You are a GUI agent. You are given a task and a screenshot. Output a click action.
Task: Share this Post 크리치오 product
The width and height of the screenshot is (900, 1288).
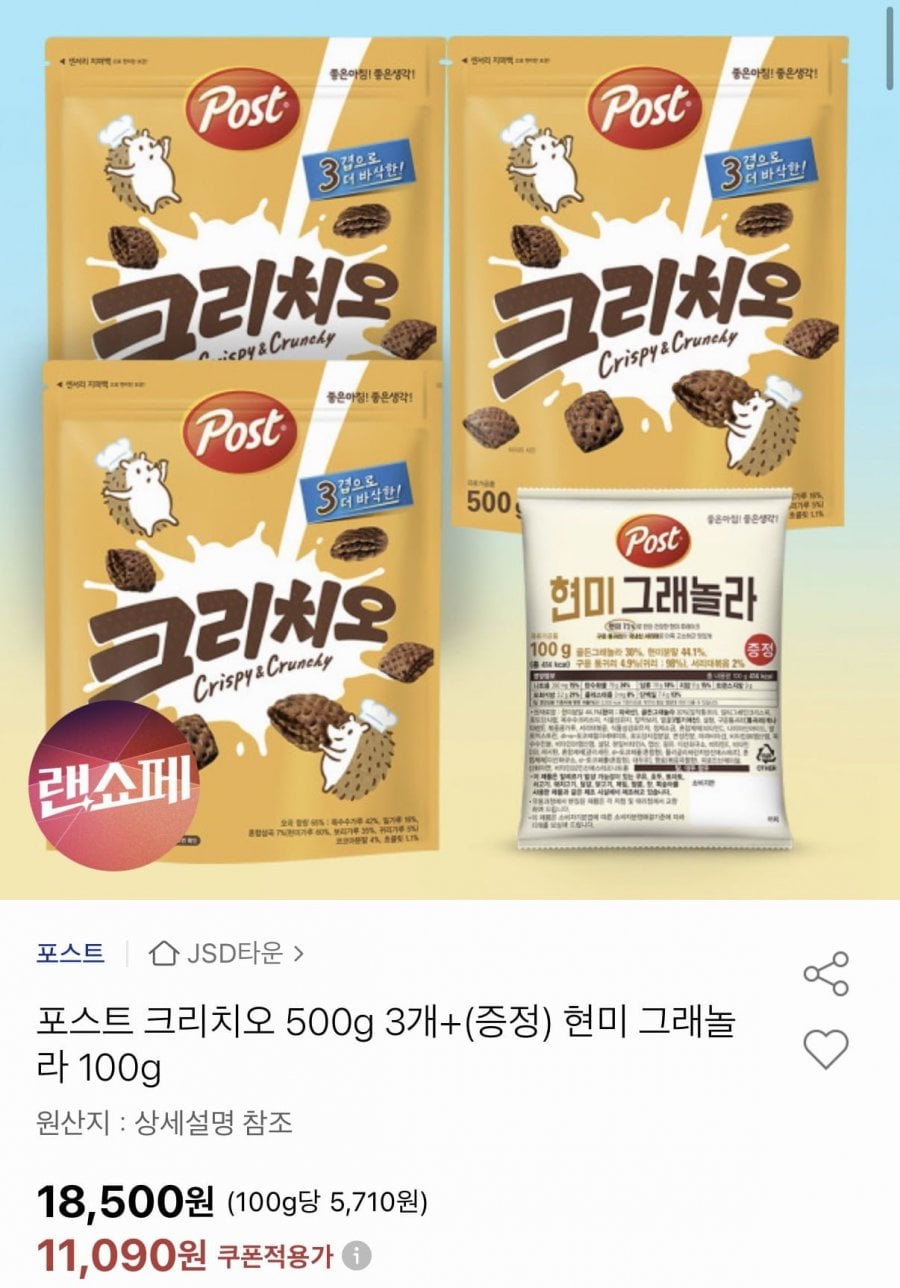click(826, 974)
